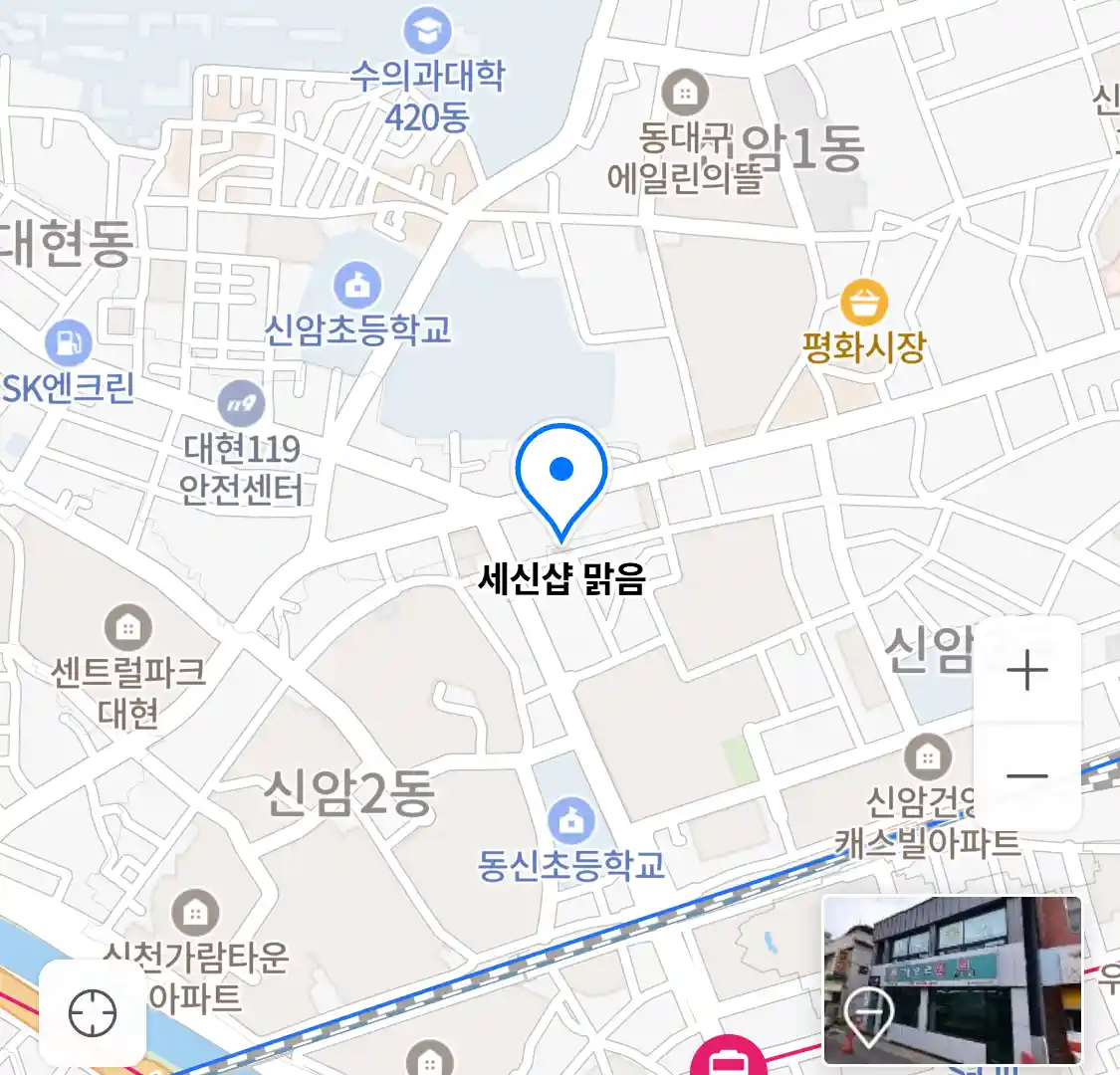1120x1075 pixels.
Task: Select the 동신초등학교 school marker
Action: click(571, 823)
